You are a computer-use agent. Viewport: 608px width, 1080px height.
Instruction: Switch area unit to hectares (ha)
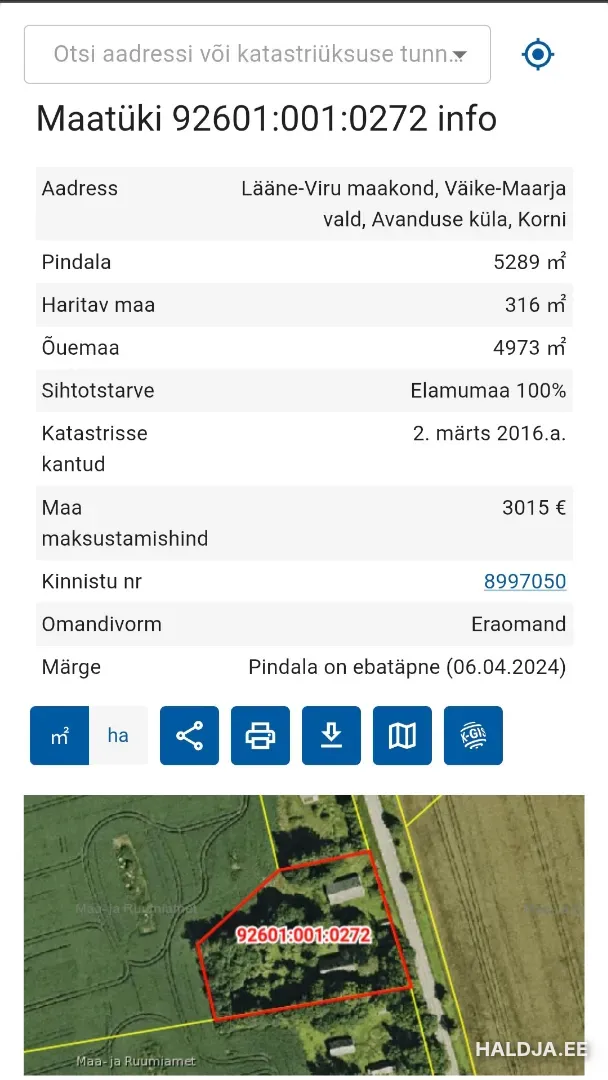[118, 736]
